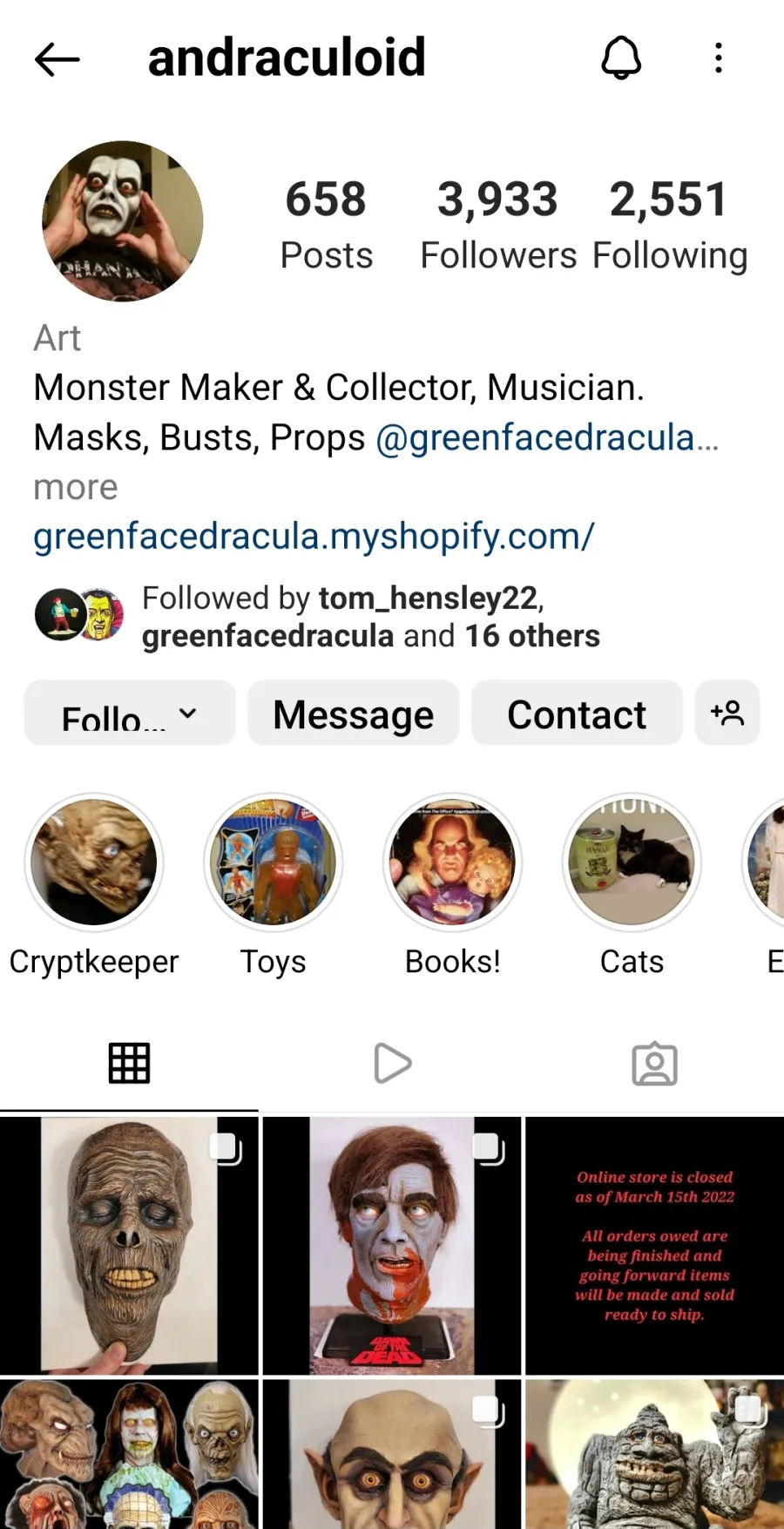Open the 3,933 Followers list
Image resolution: width=784 pixels, height=1529 pixels.
[x=498, y=225]
